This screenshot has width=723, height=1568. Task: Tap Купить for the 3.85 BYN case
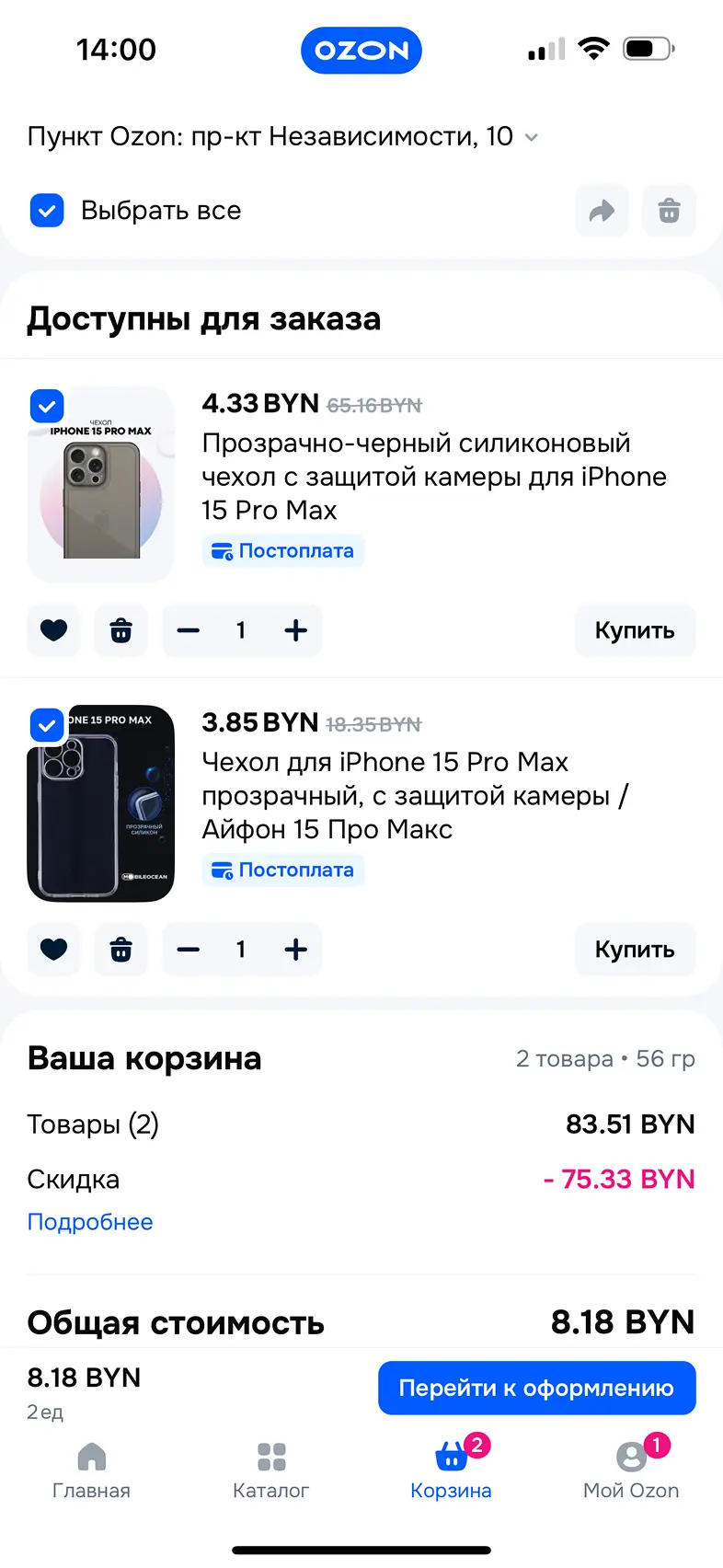[x=634, y=950]
